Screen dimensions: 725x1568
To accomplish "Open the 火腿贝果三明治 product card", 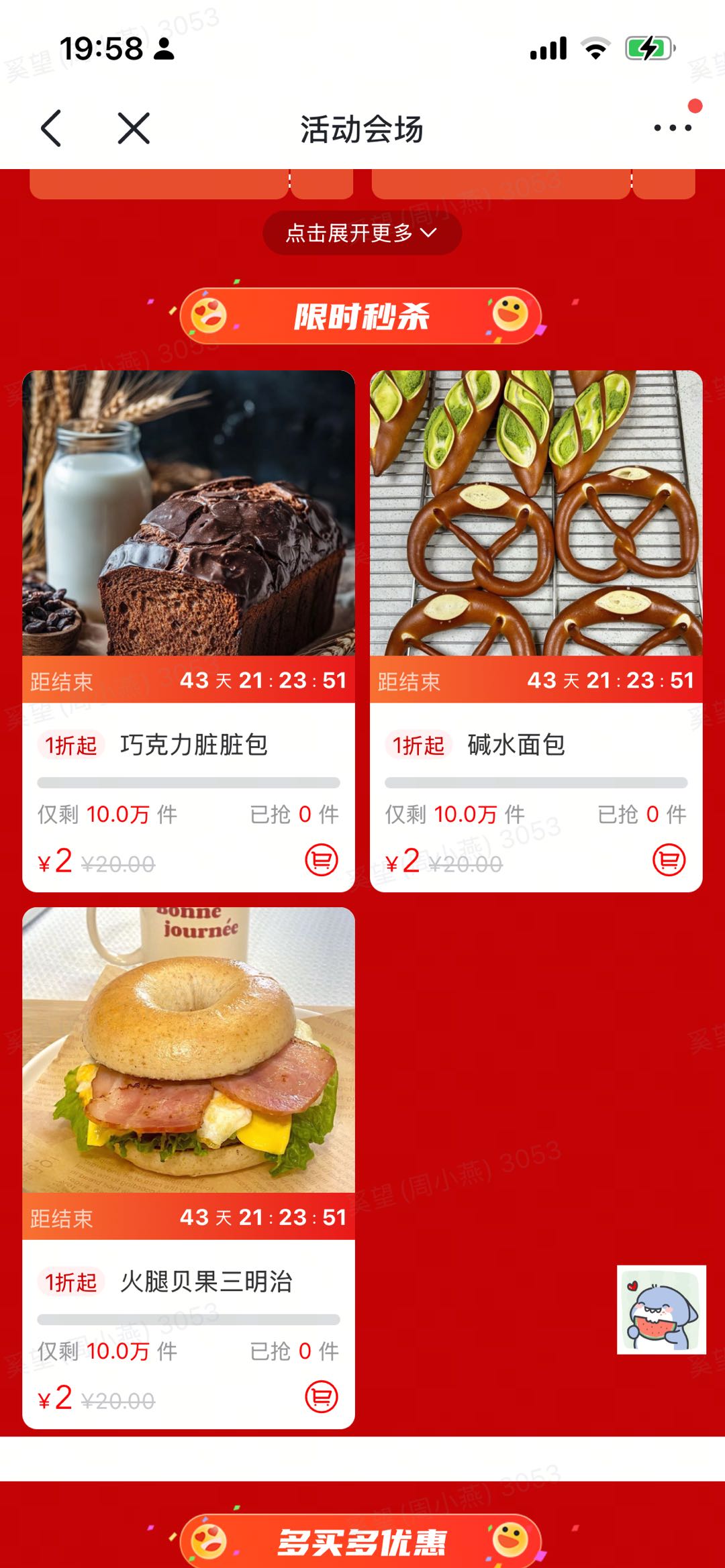I will click(189, 1051).
